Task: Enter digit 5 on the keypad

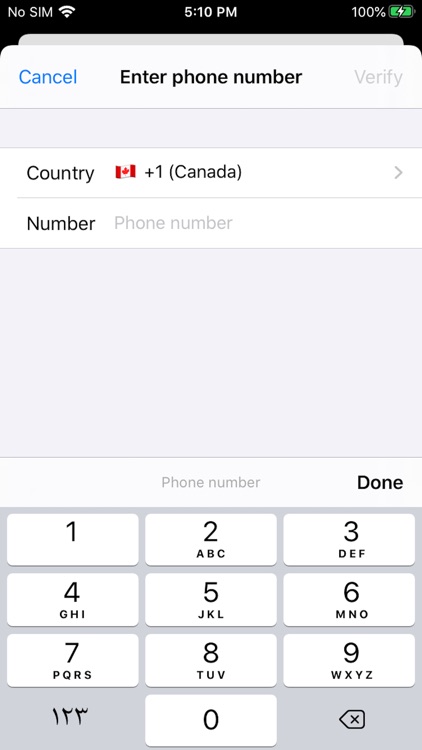Action: click(211, 600)
